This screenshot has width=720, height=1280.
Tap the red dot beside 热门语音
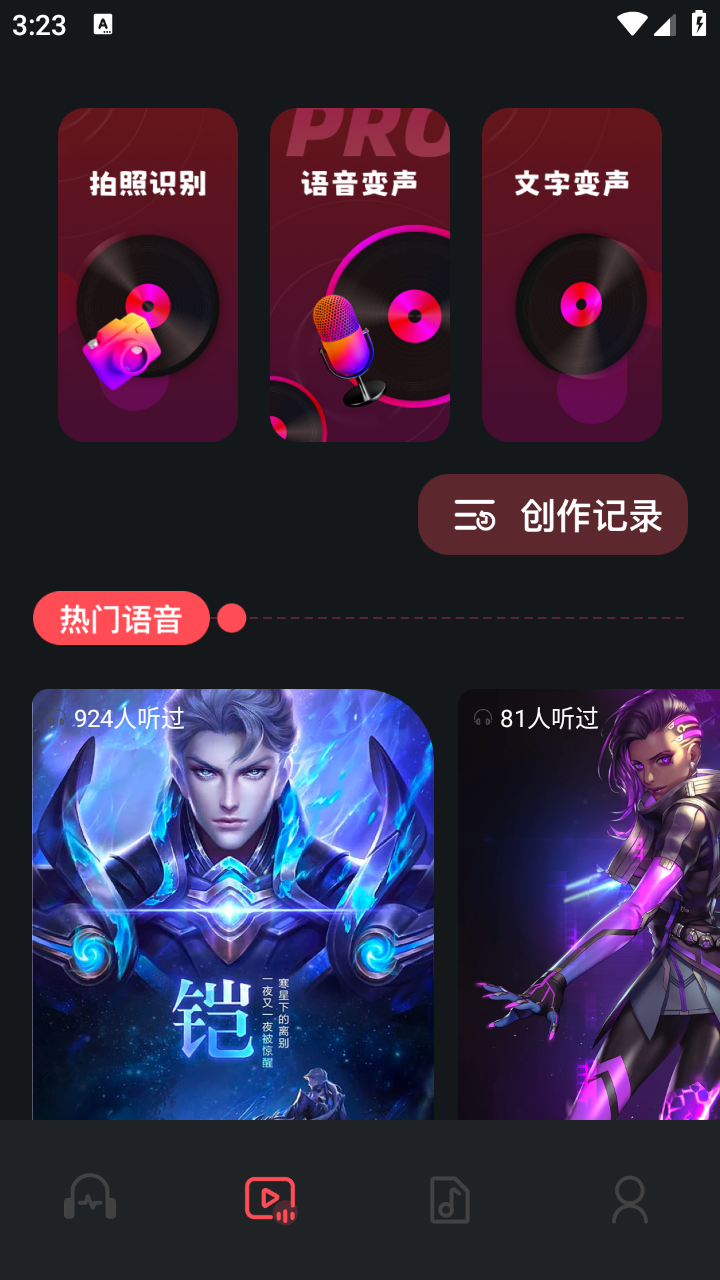point(231,618)
